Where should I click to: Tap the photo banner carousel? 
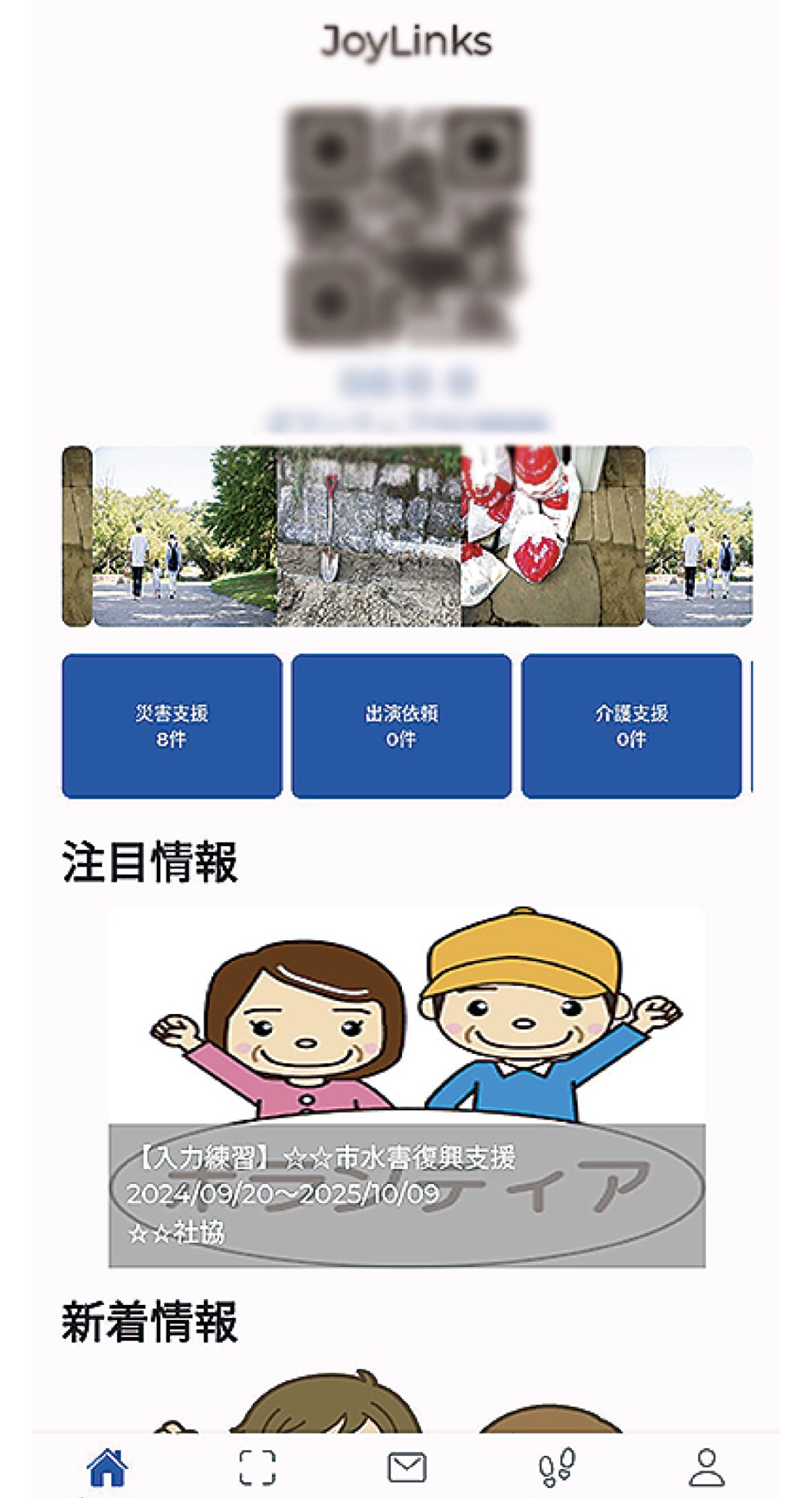pyautogui.click(x=369, y=536)
